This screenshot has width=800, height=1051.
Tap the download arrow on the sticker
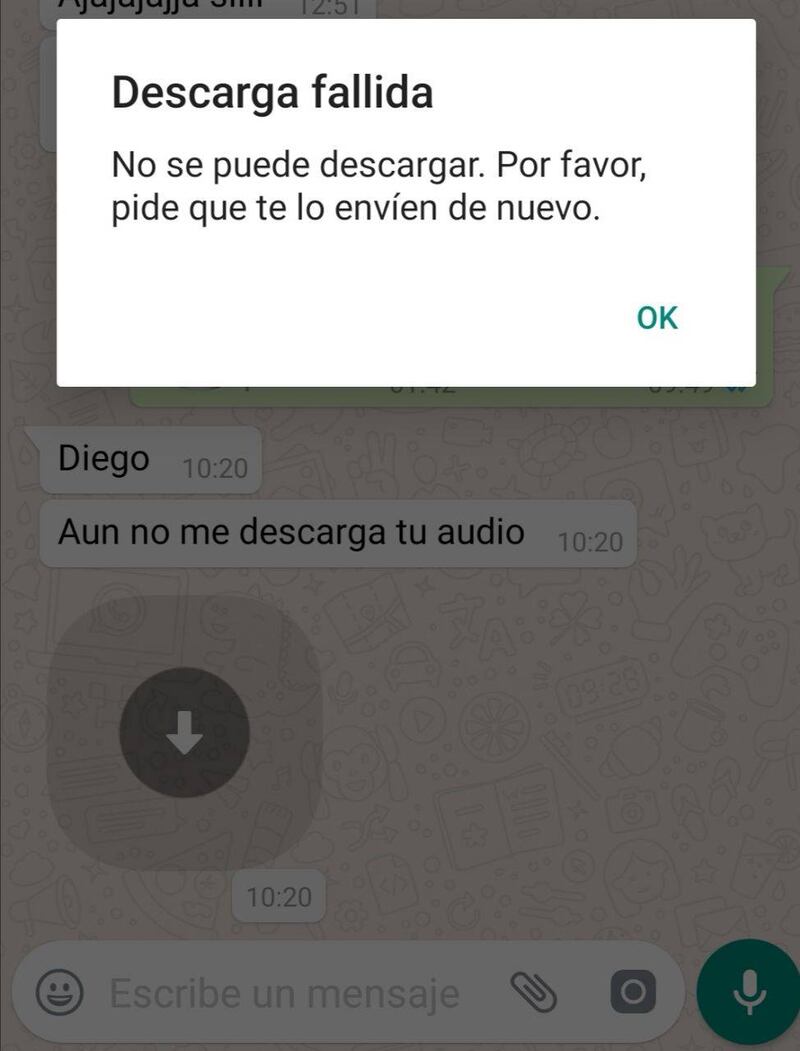coord(184,734)
